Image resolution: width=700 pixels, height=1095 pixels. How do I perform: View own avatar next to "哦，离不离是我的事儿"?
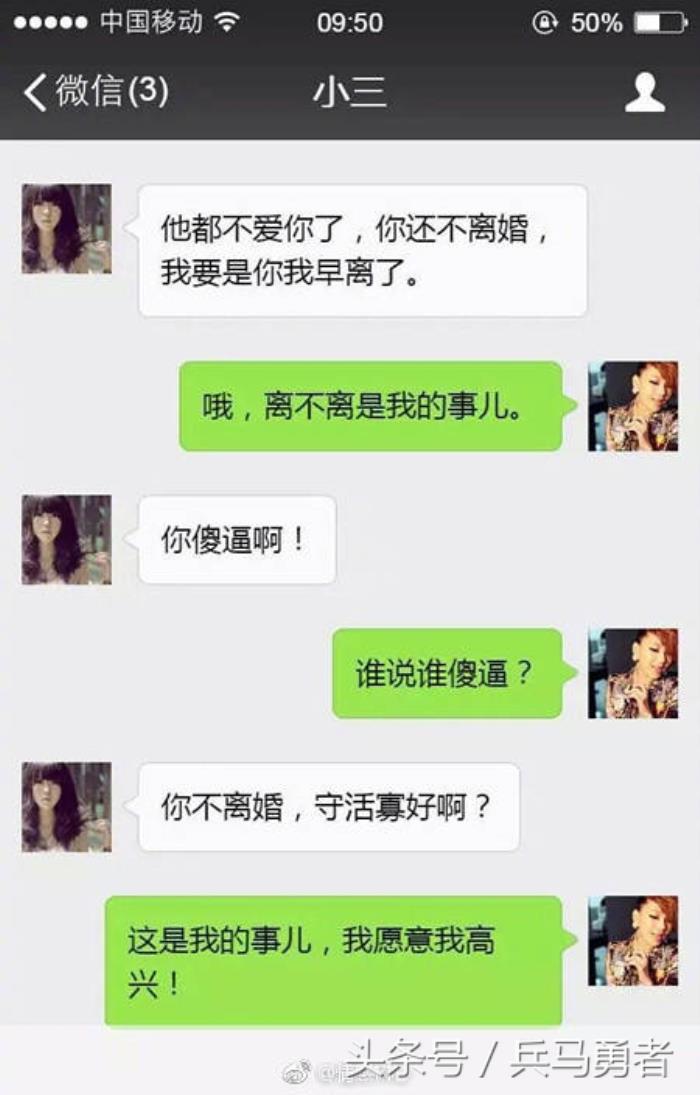[x=633, y=406]
